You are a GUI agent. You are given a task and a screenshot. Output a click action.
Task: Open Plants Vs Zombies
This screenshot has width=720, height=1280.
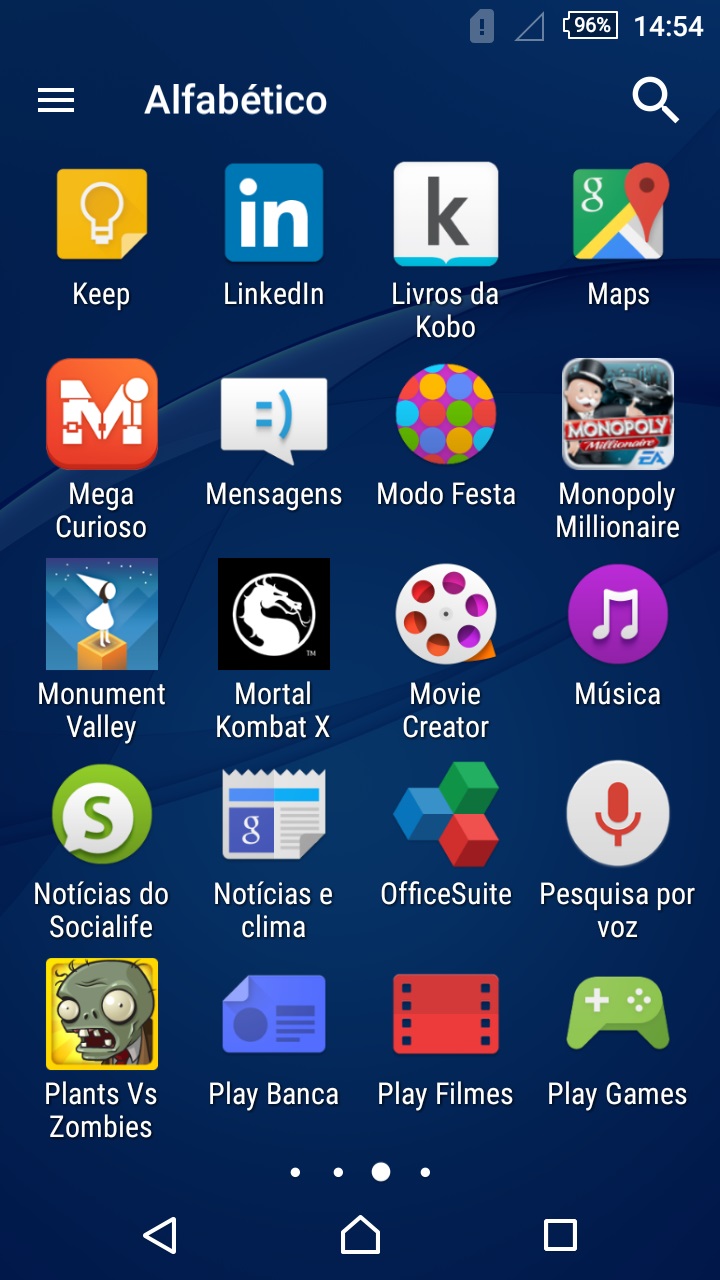(x=101, y=1014)
